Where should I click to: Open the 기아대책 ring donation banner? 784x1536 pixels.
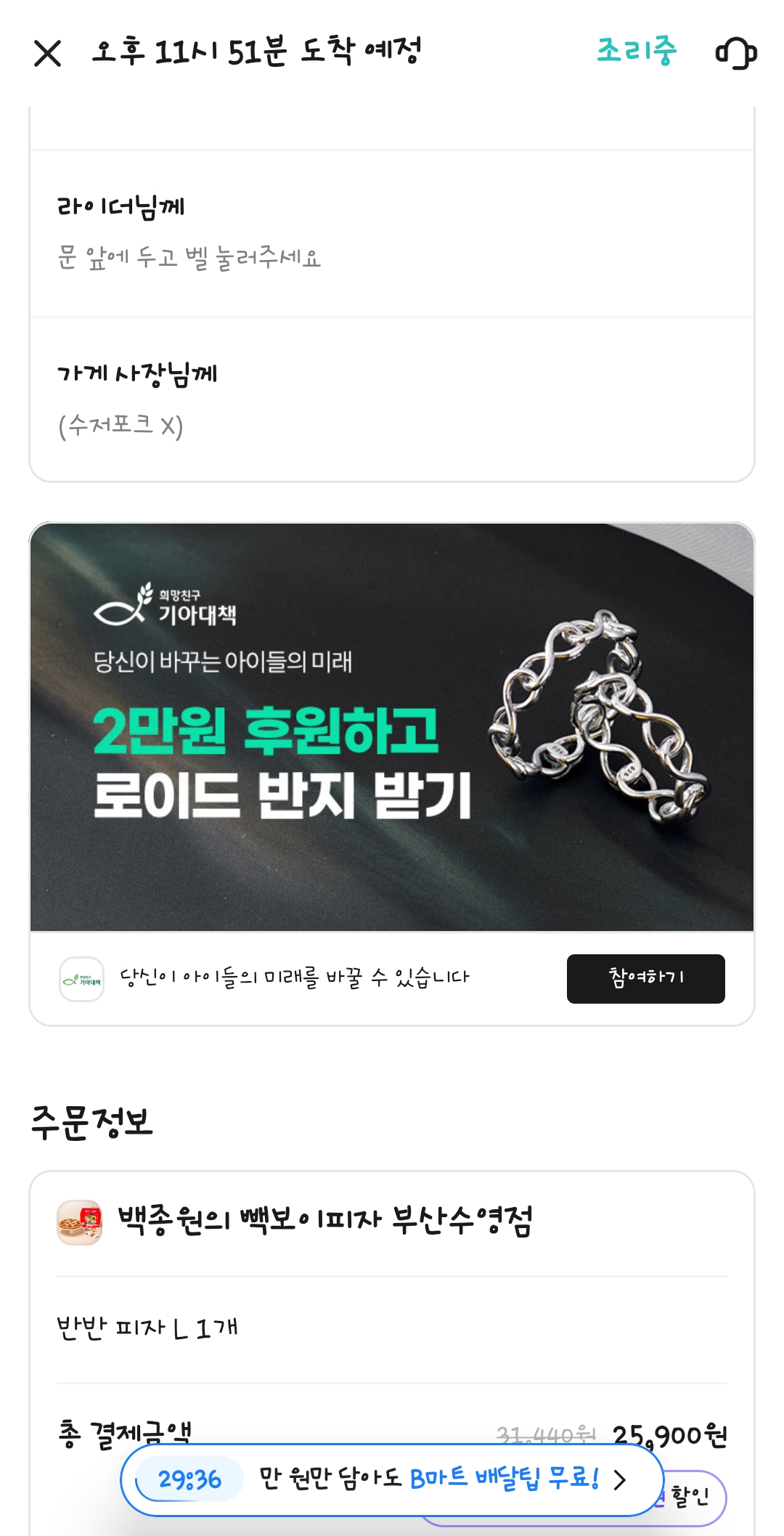pos(392,727)
